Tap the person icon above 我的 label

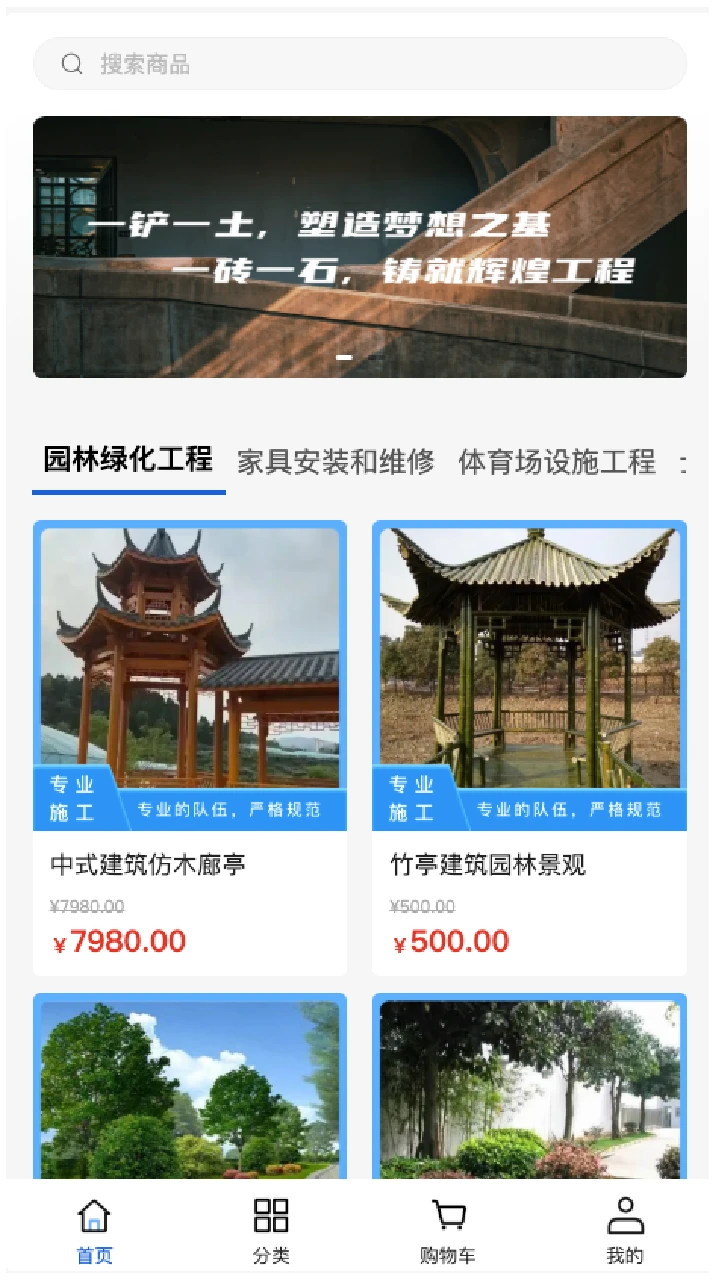tap(626, 1214)
